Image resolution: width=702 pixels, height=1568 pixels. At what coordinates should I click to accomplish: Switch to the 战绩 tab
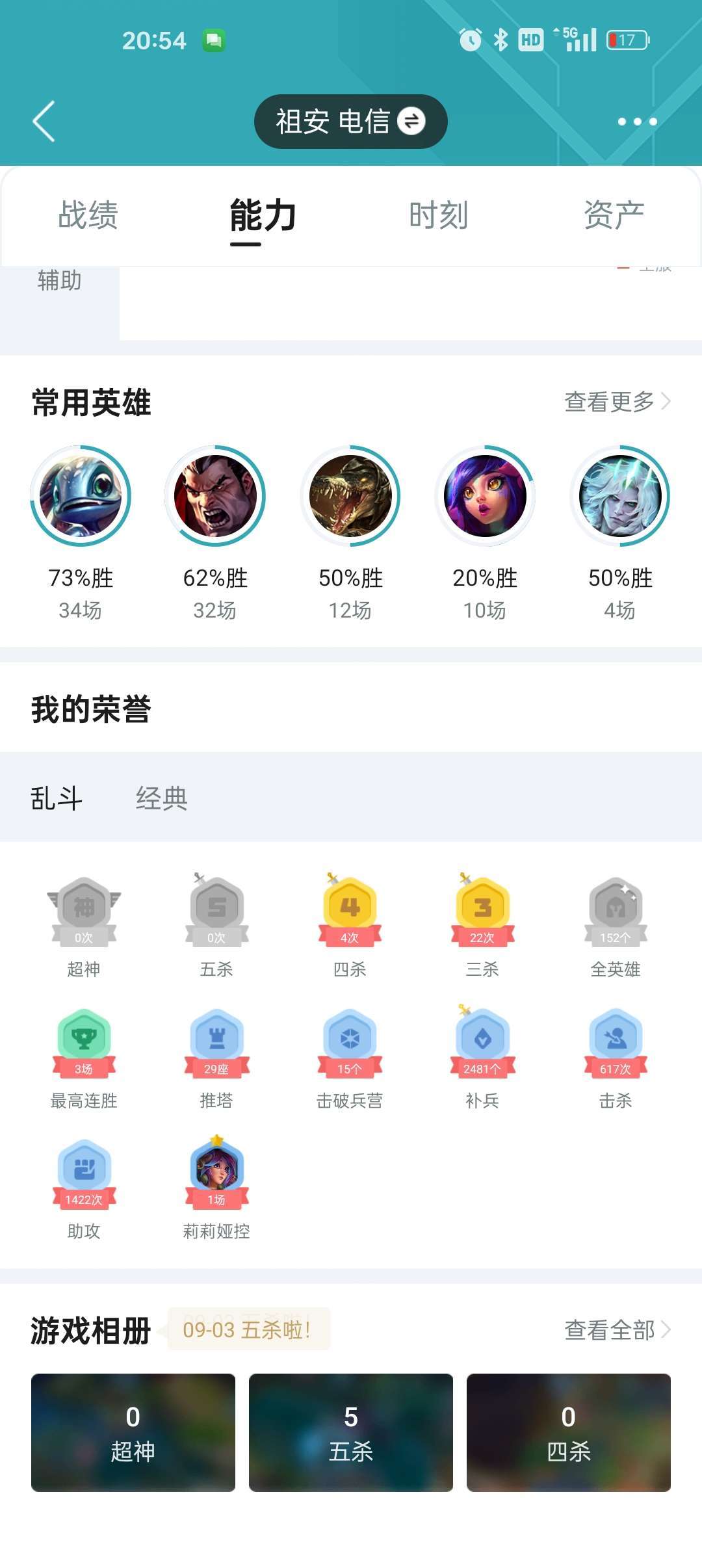coord(88,215)
